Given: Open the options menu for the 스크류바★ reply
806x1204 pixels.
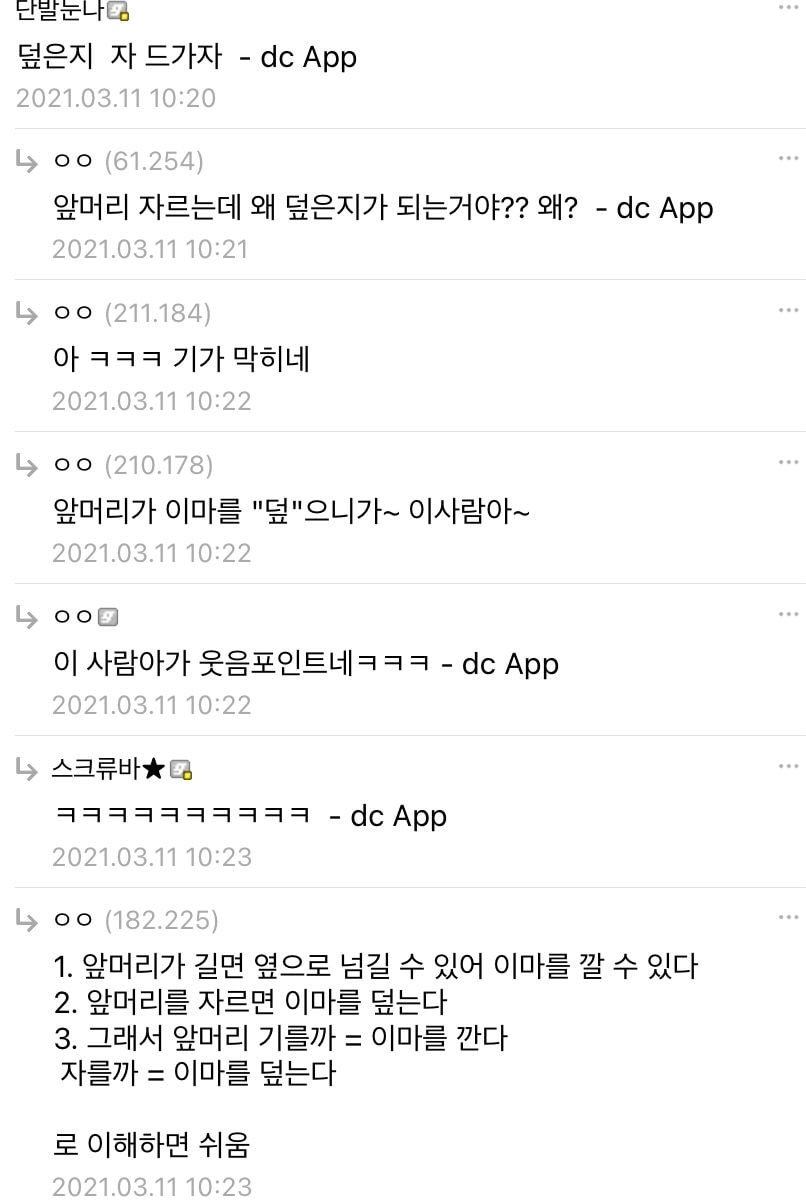Looking at the screenshot, I should (788, 767).
